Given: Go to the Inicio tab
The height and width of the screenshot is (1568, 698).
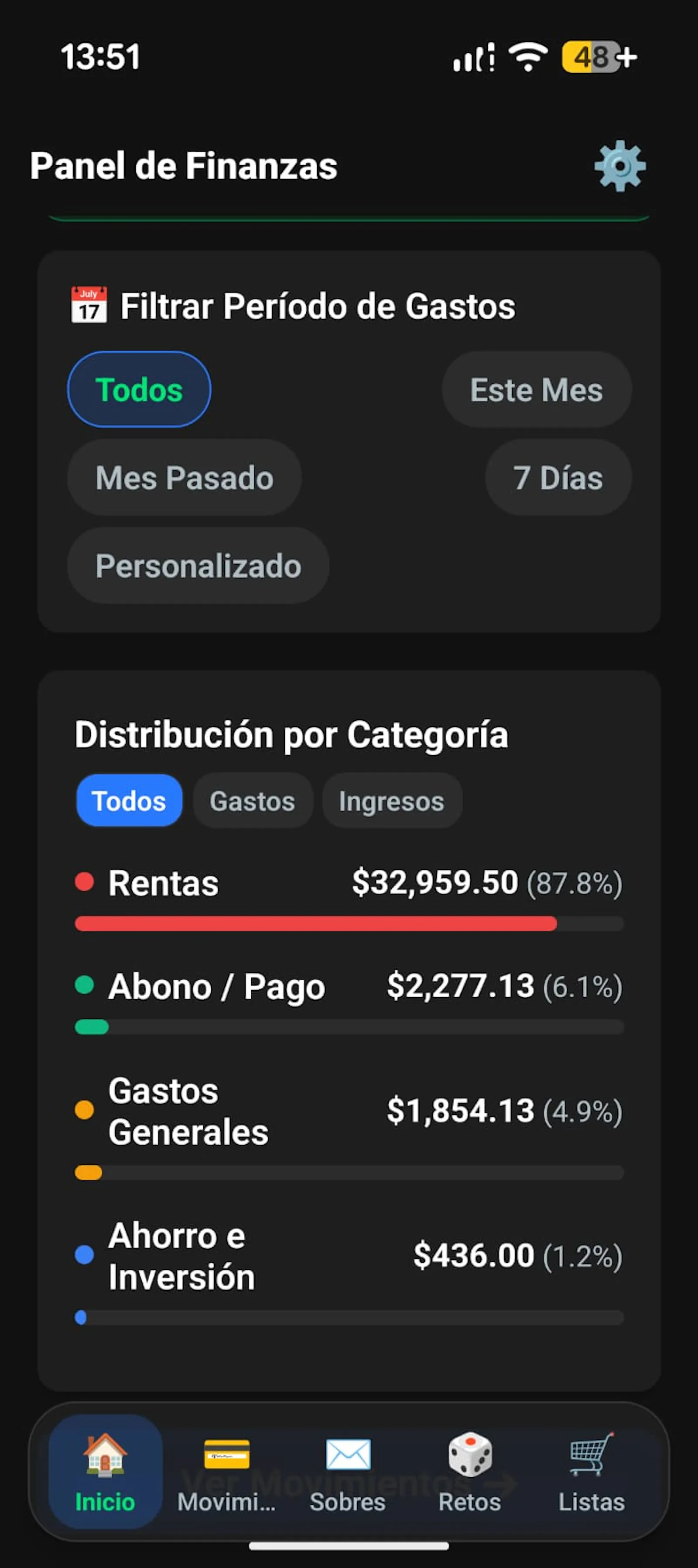Looking at the screenshot, I should [x=105, y=1472].
